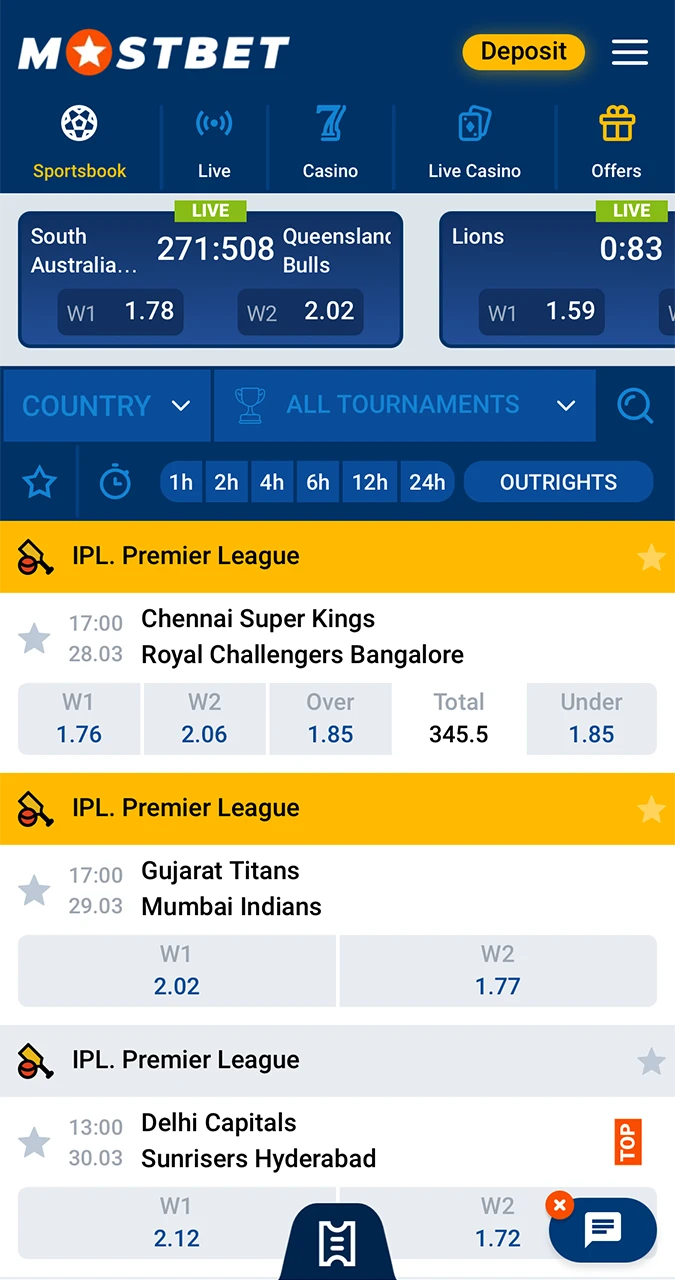Filter matches starting within 1h

coord(181,483)
